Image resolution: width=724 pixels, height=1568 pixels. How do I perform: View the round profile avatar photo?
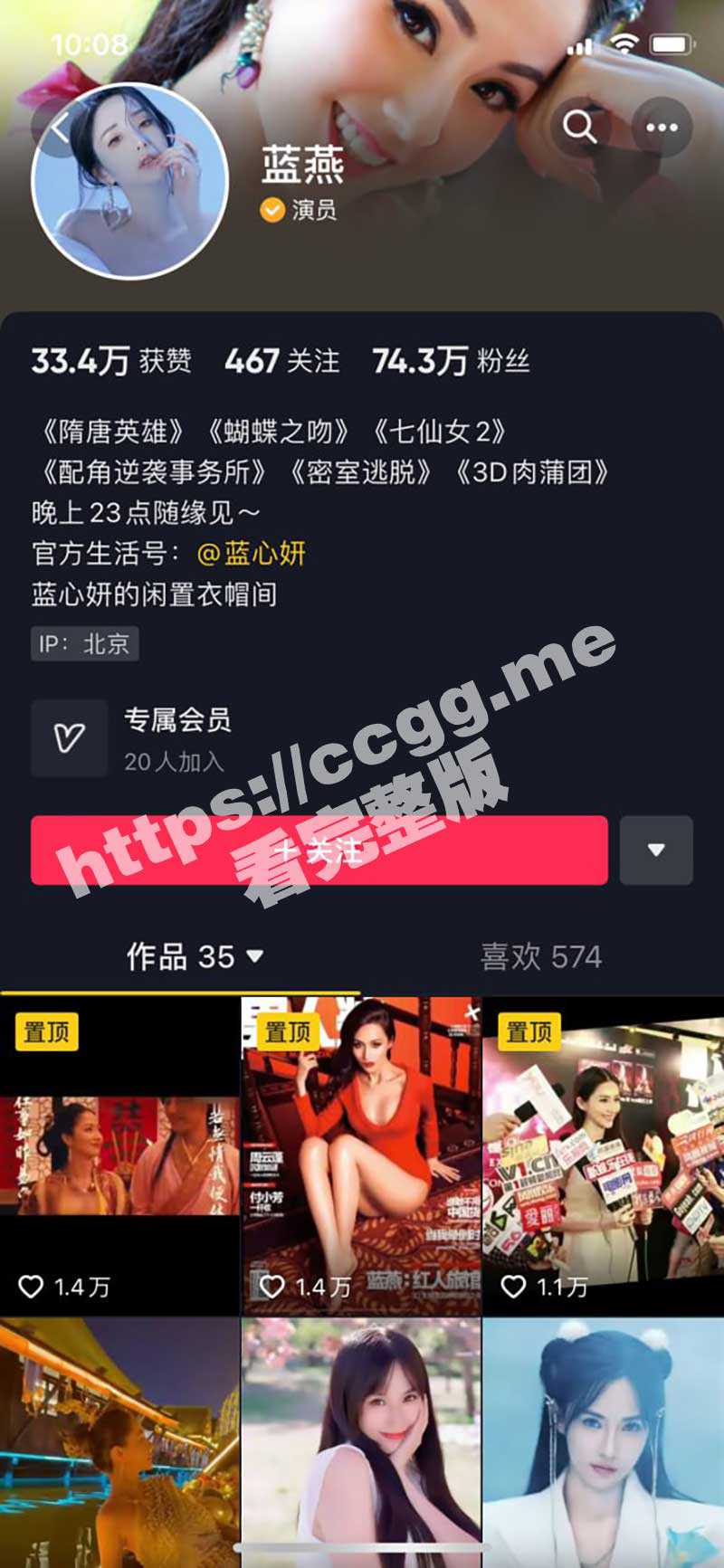(x=130, y=182)
